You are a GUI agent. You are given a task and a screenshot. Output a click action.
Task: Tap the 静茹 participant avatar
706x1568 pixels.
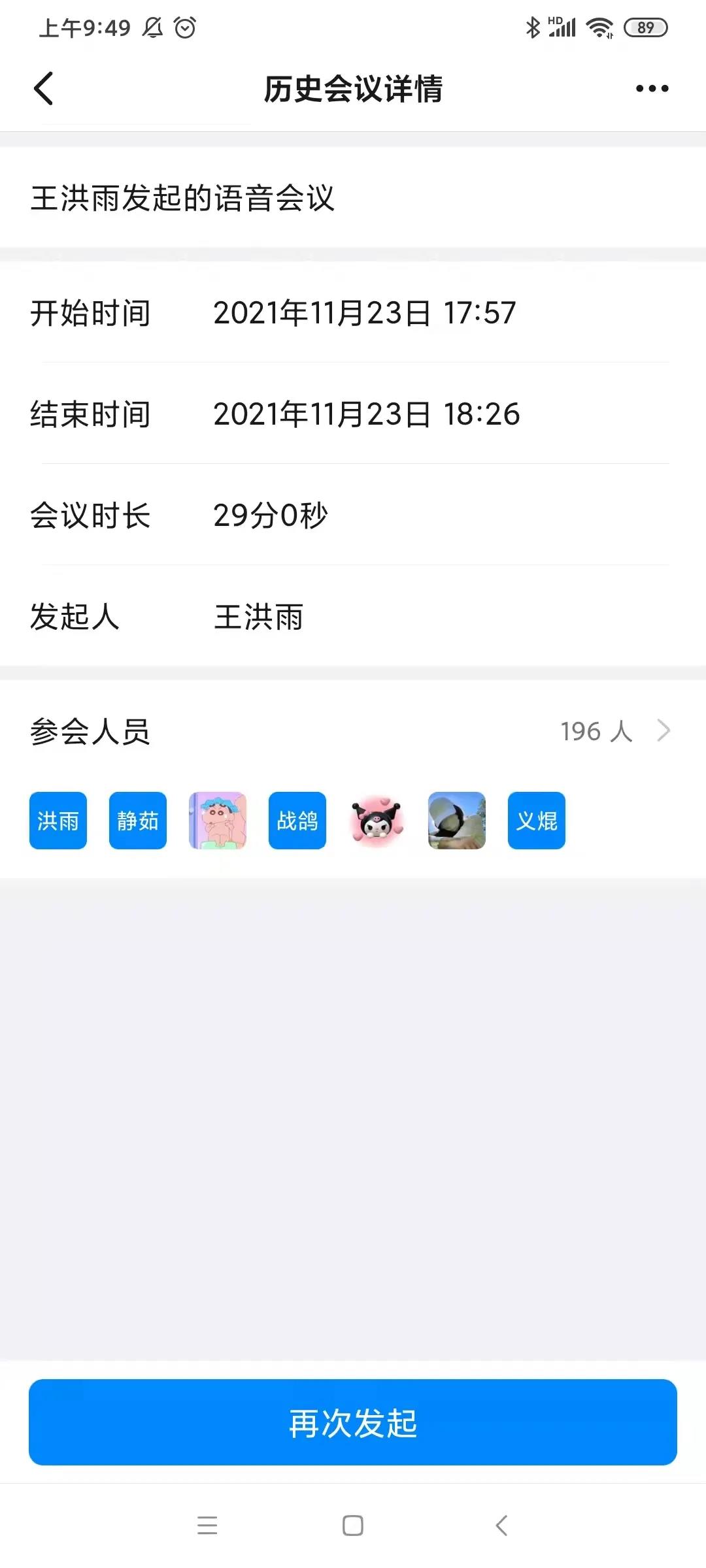[138, 821]
